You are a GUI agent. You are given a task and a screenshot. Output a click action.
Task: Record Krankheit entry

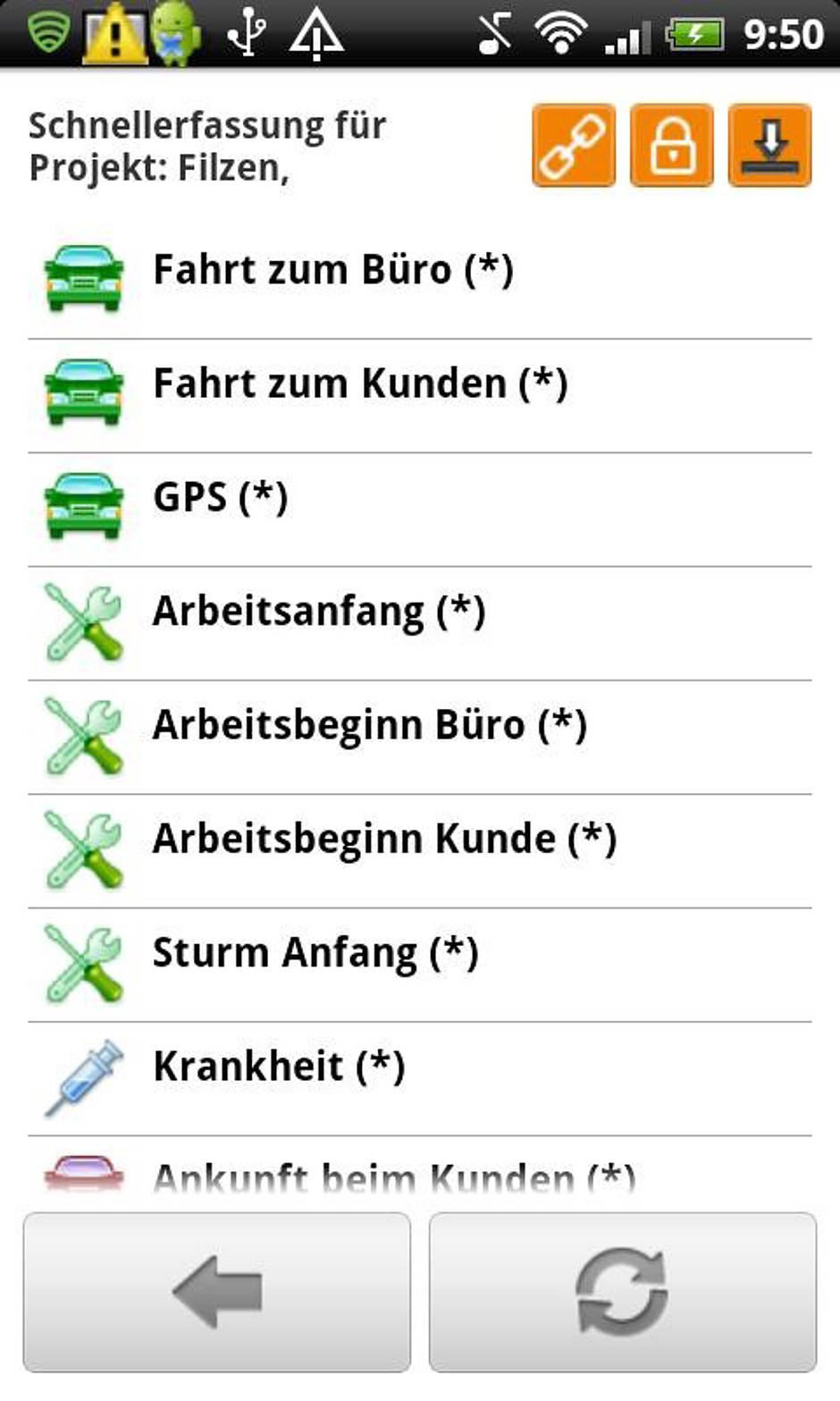pos(420,1067)
